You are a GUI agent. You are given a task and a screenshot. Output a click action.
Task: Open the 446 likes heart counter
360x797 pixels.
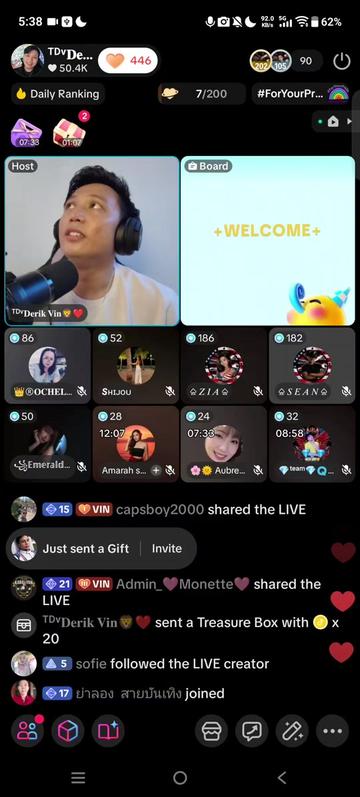[128, 61]
